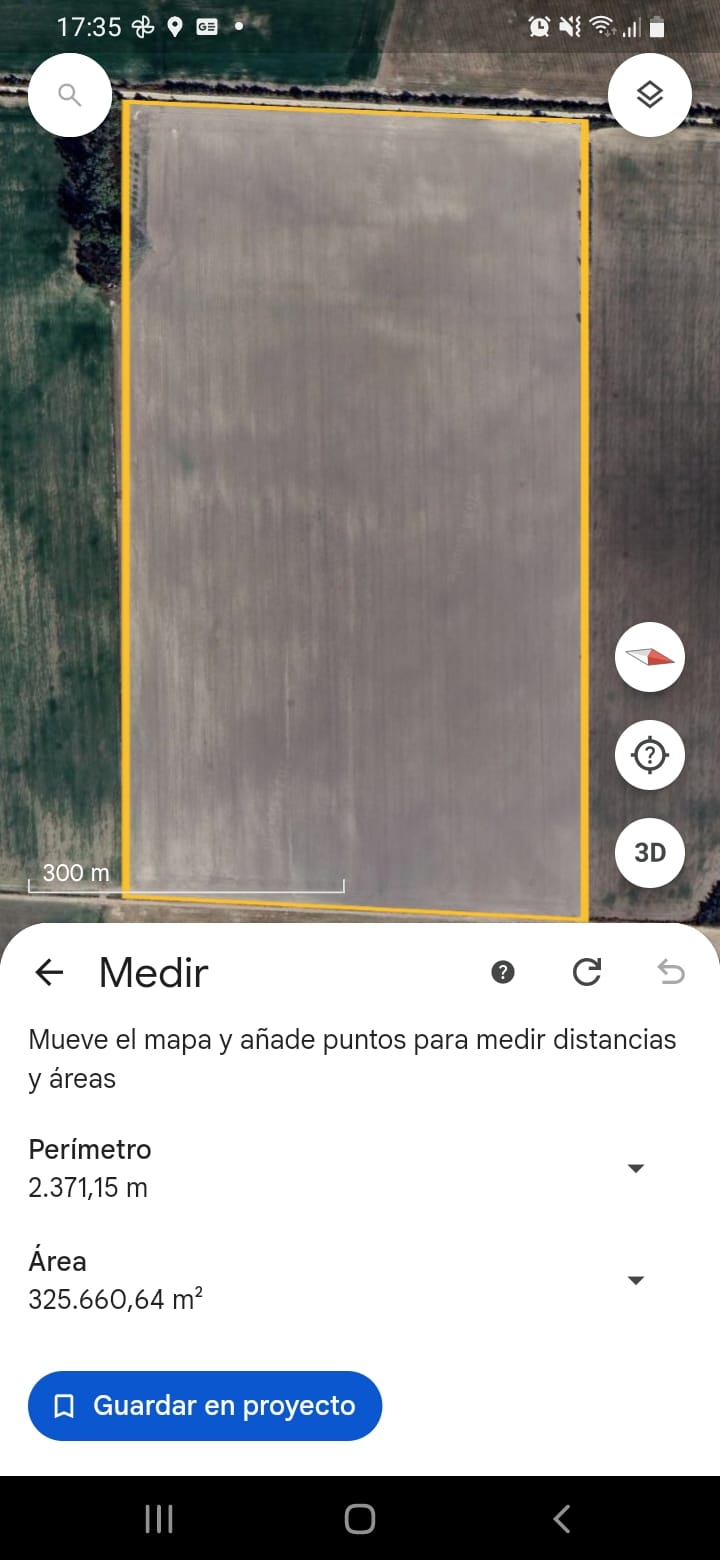
Task: Open the search button on the map
Action: [x=69, y=95]
